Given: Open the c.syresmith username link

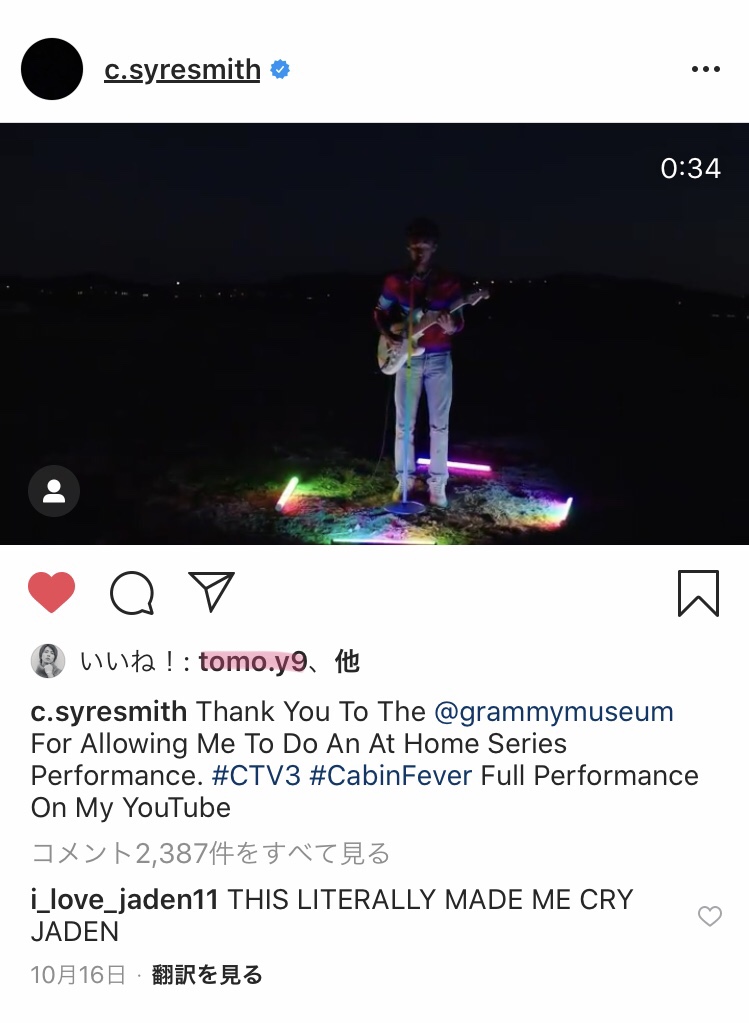Looking at the screenshot, I should (x=182, y=70).
